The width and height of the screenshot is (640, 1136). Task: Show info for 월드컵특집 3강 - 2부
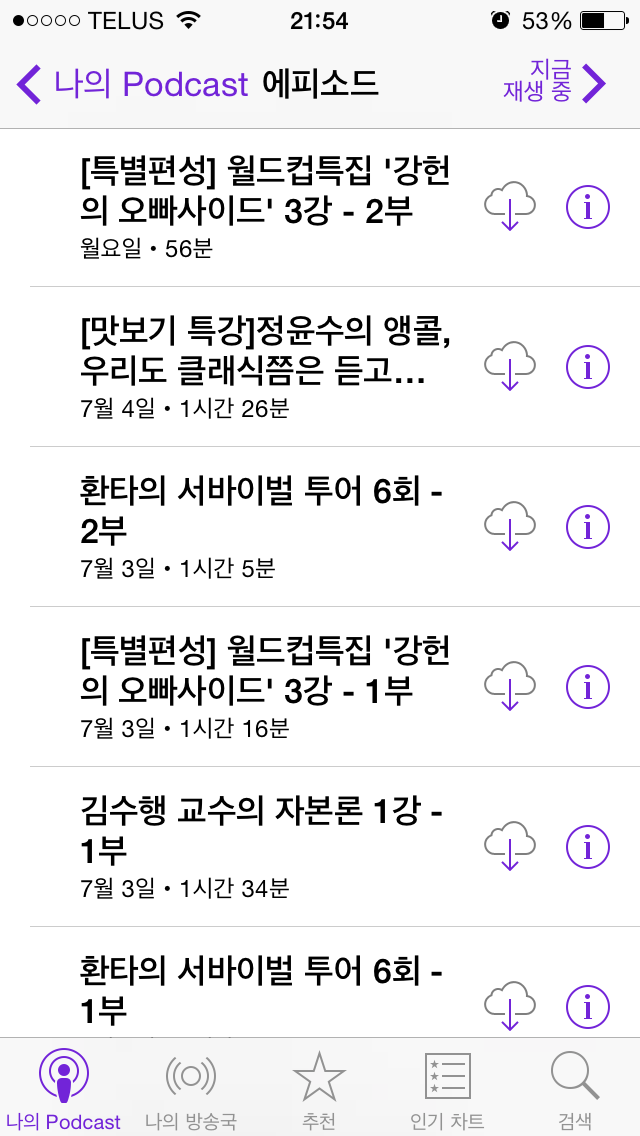(x=588, y=207)
